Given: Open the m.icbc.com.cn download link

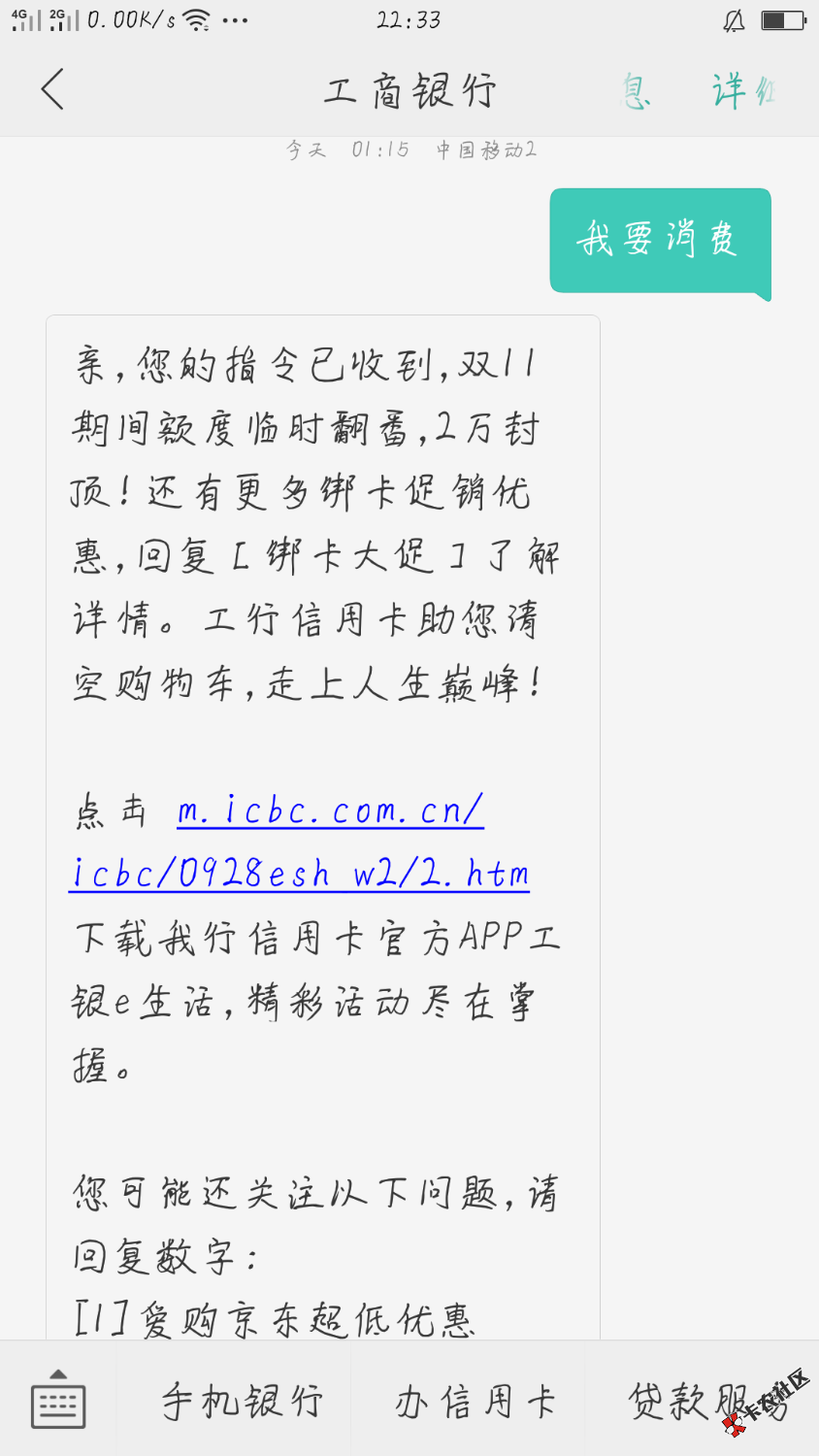Looking at the screenshot, I should tap(330, 811).
